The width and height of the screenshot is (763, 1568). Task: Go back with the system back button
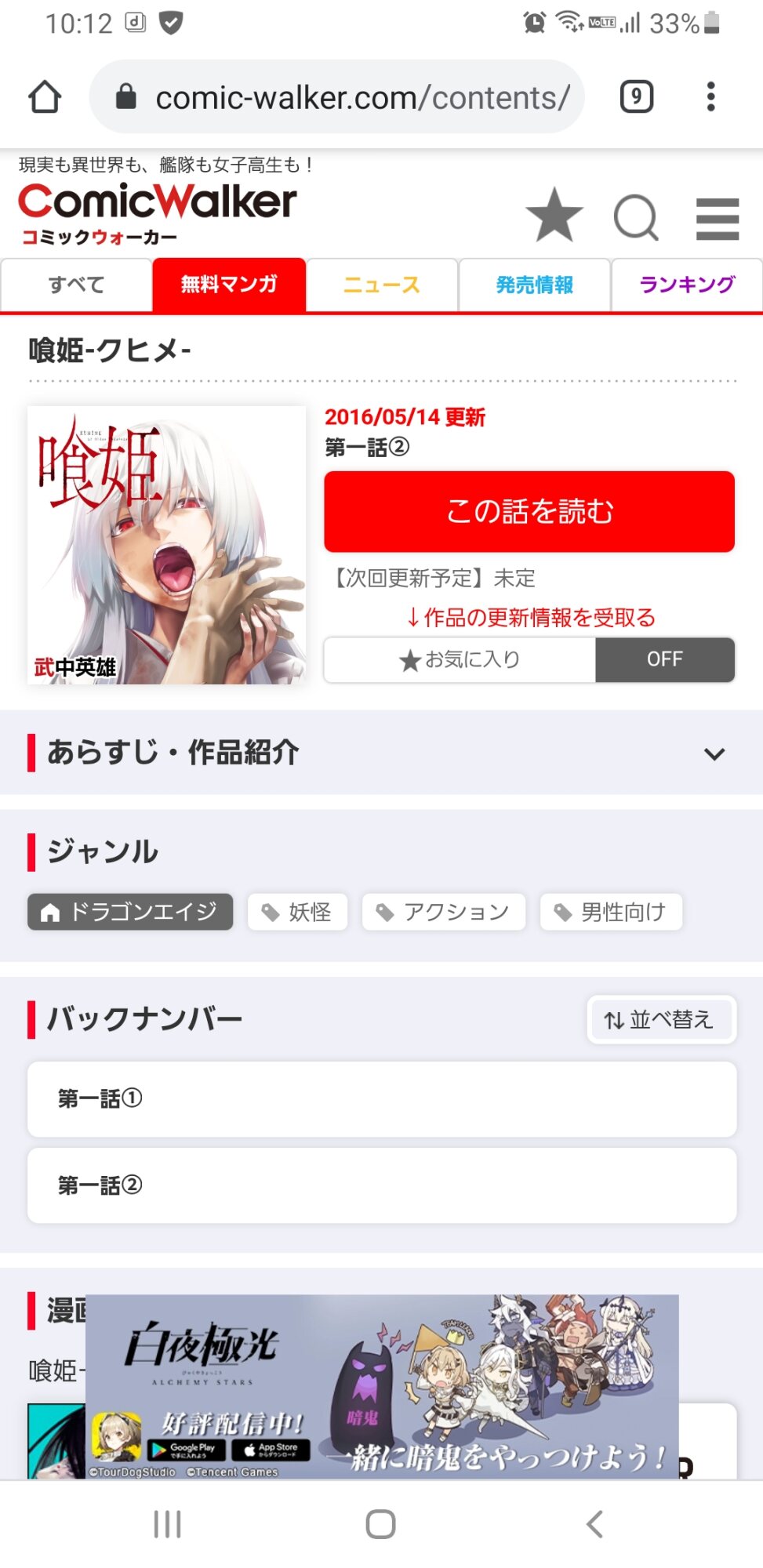594,1524
